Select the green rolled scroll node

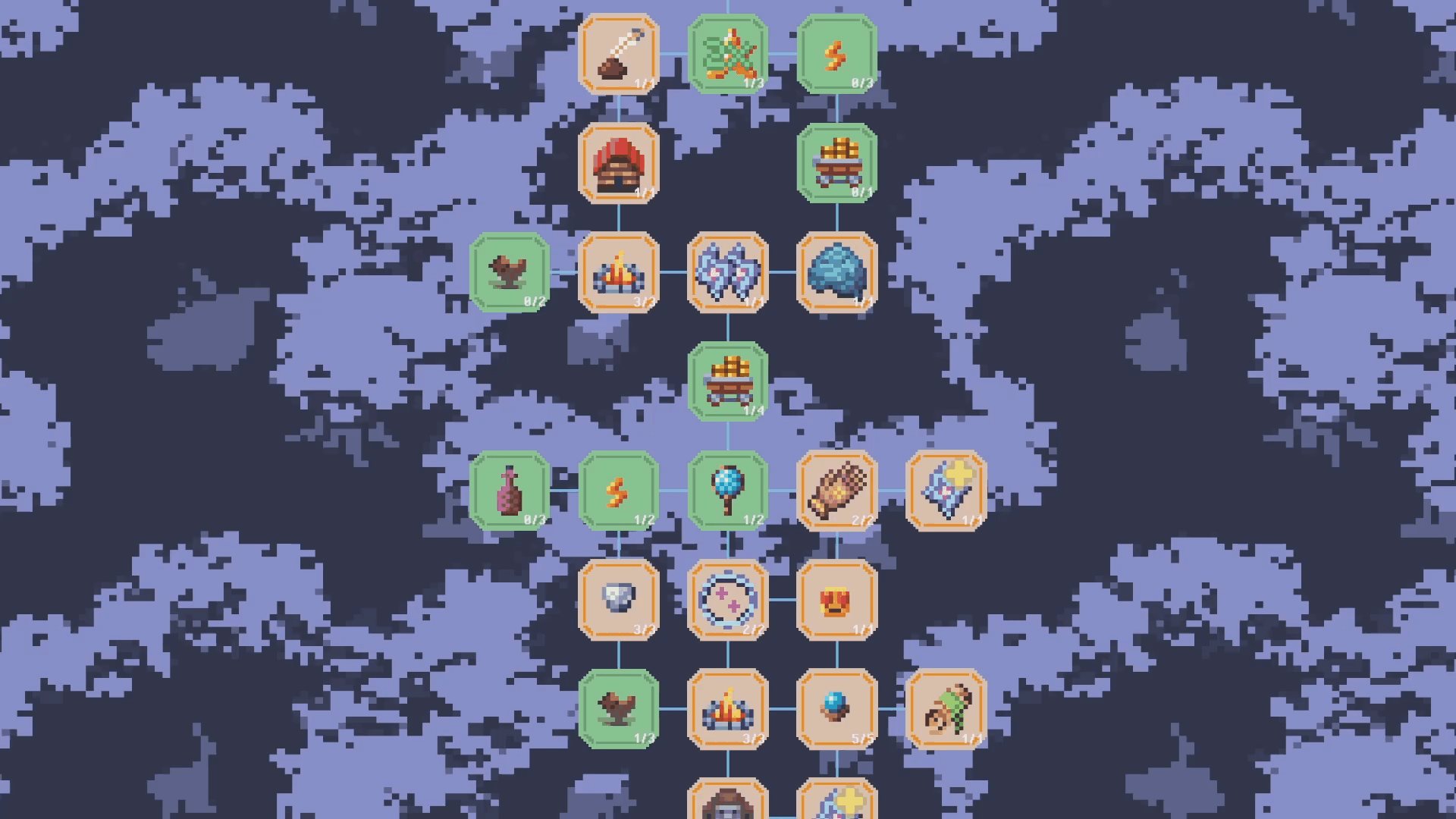(x=946, y=709)
